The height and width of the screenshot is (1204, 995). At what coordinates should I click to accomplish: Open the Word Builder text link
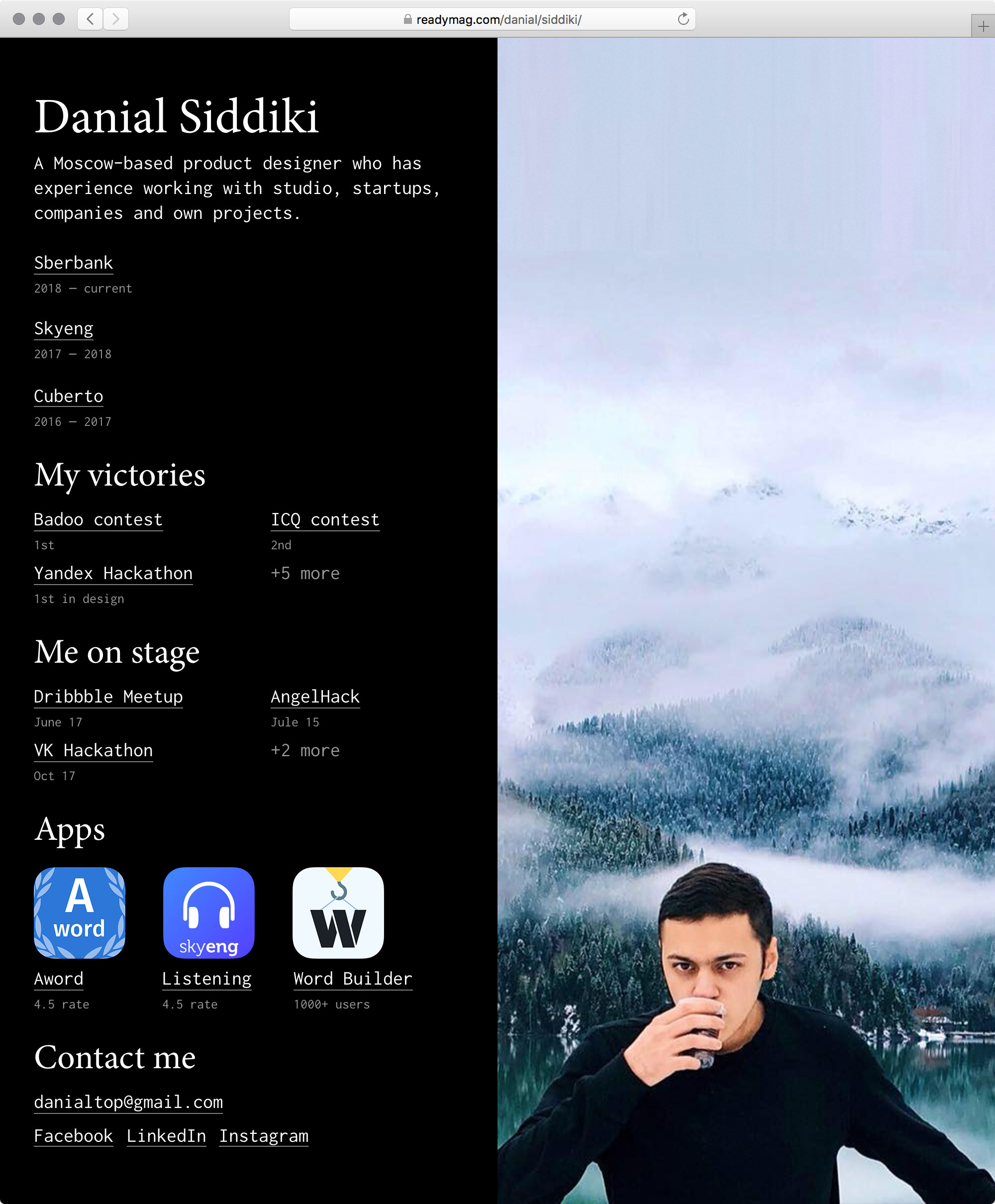click(353, 979)
